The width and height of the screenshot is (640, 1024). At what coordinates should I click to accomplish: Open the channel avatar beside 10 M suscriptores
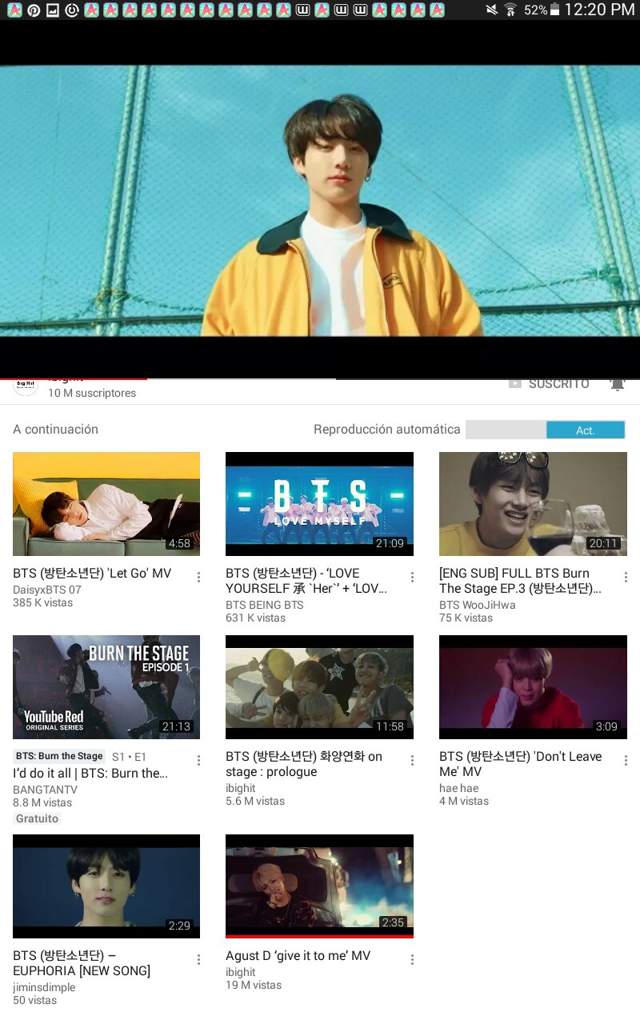click(x=26, y=386)
